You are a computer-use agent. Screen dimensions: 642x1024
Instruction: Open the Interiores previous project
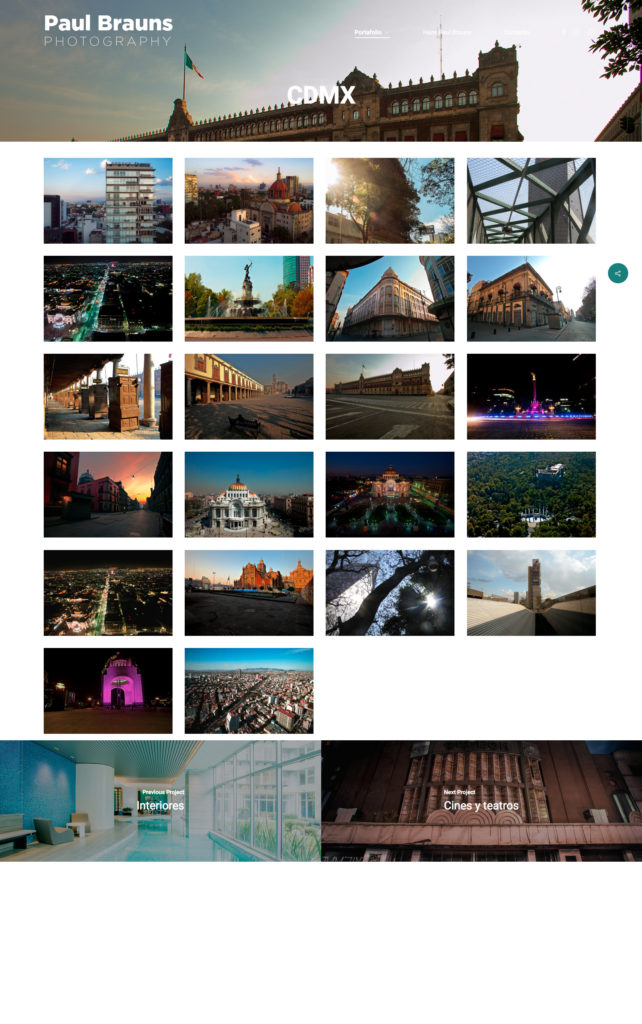[x=160, y=801]
